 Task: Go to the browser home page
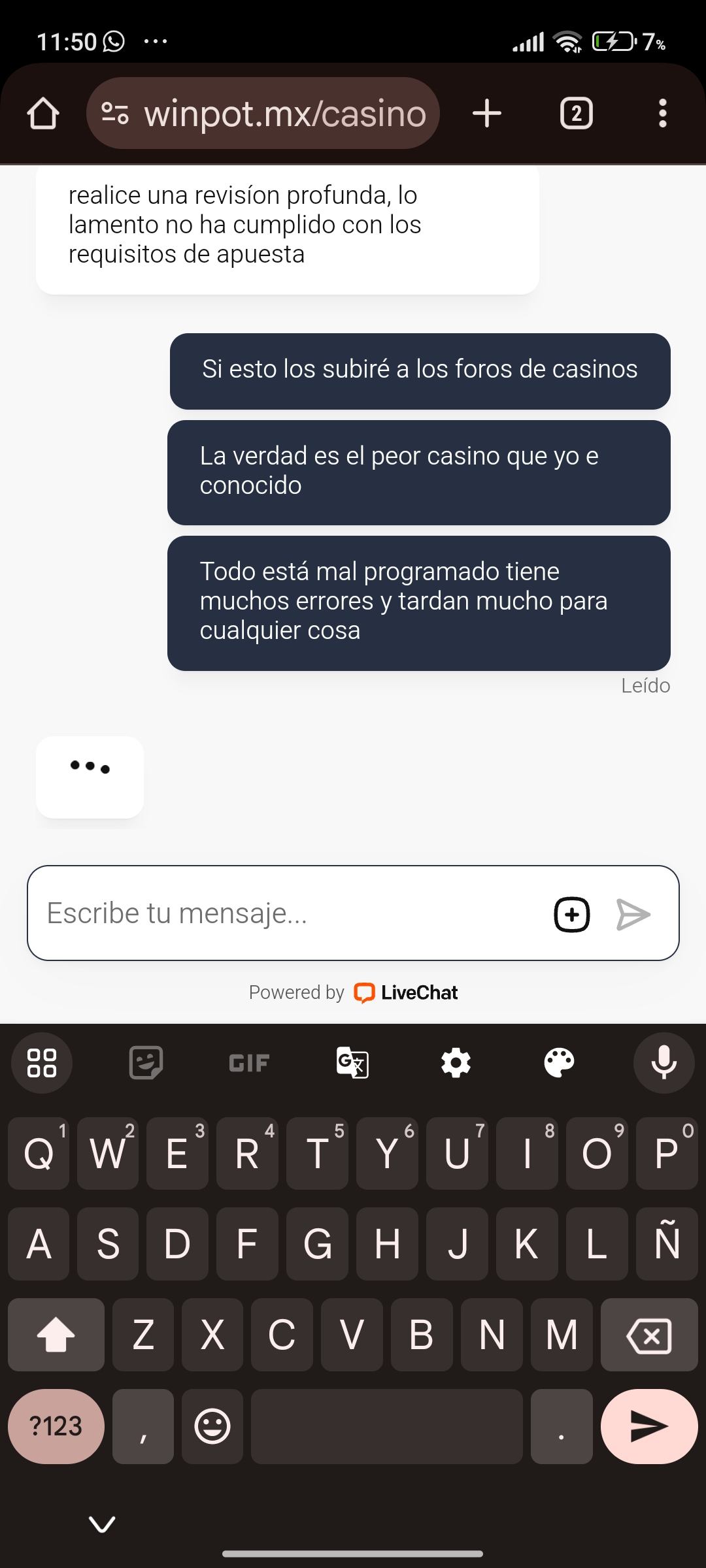(43, 114)
